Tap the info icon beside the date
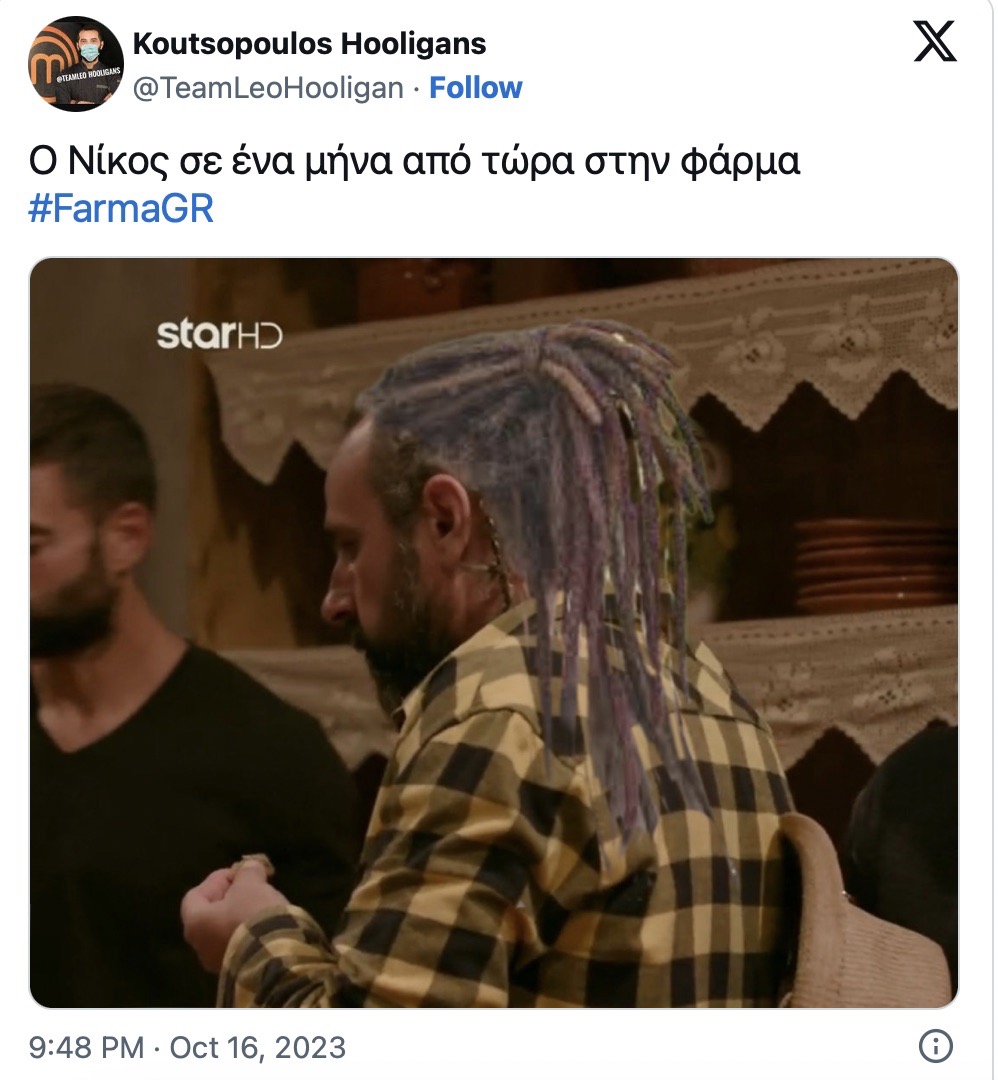998x1080 pixels. pos(935,1046)
